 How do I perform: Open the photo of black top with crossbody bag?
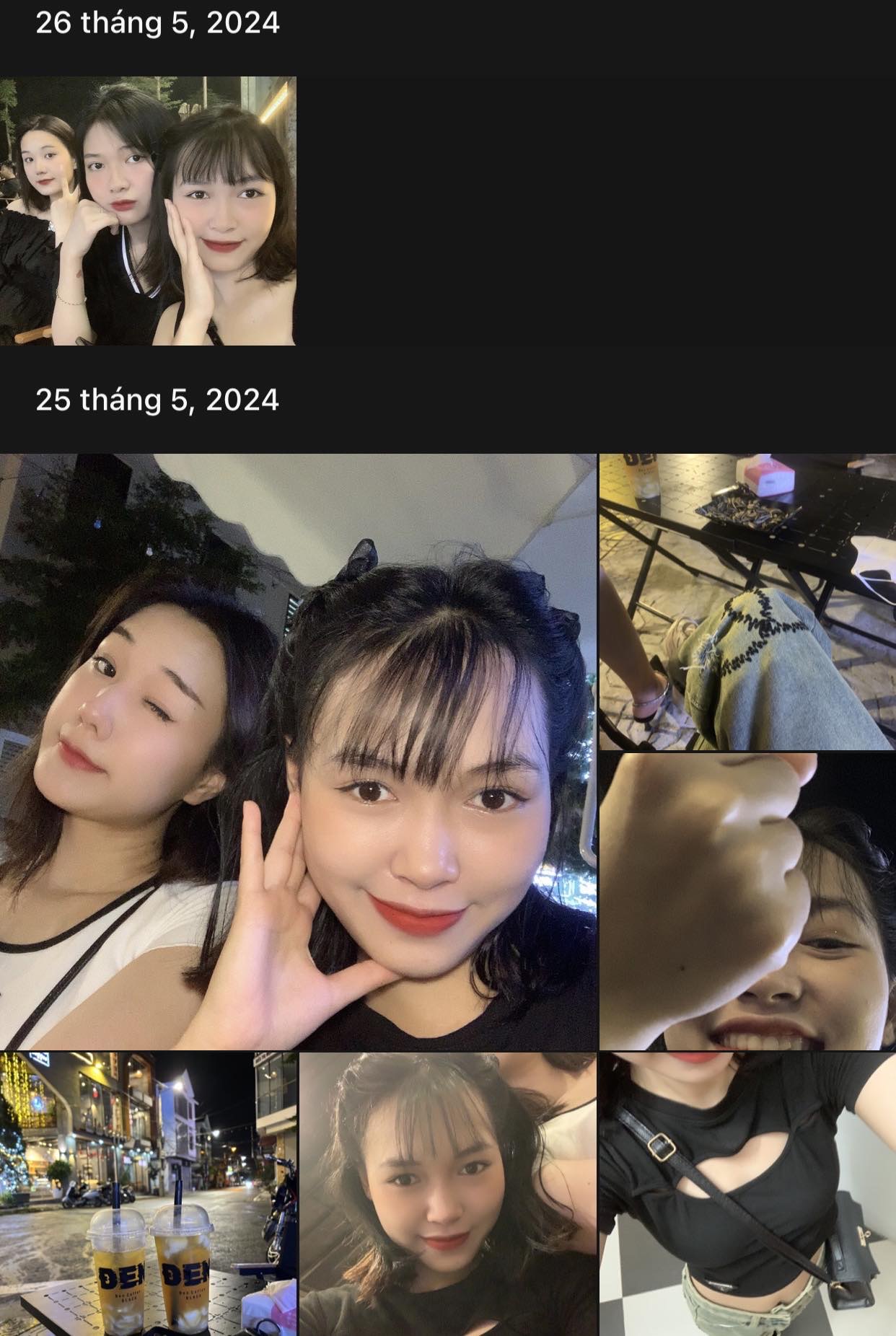click(747, 1193)
